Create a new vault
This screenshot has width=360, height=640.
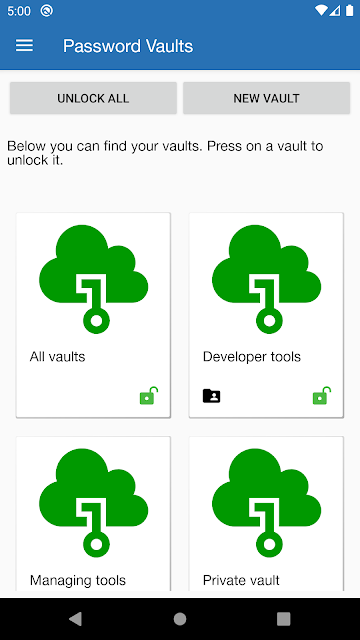tap(267, 98)
